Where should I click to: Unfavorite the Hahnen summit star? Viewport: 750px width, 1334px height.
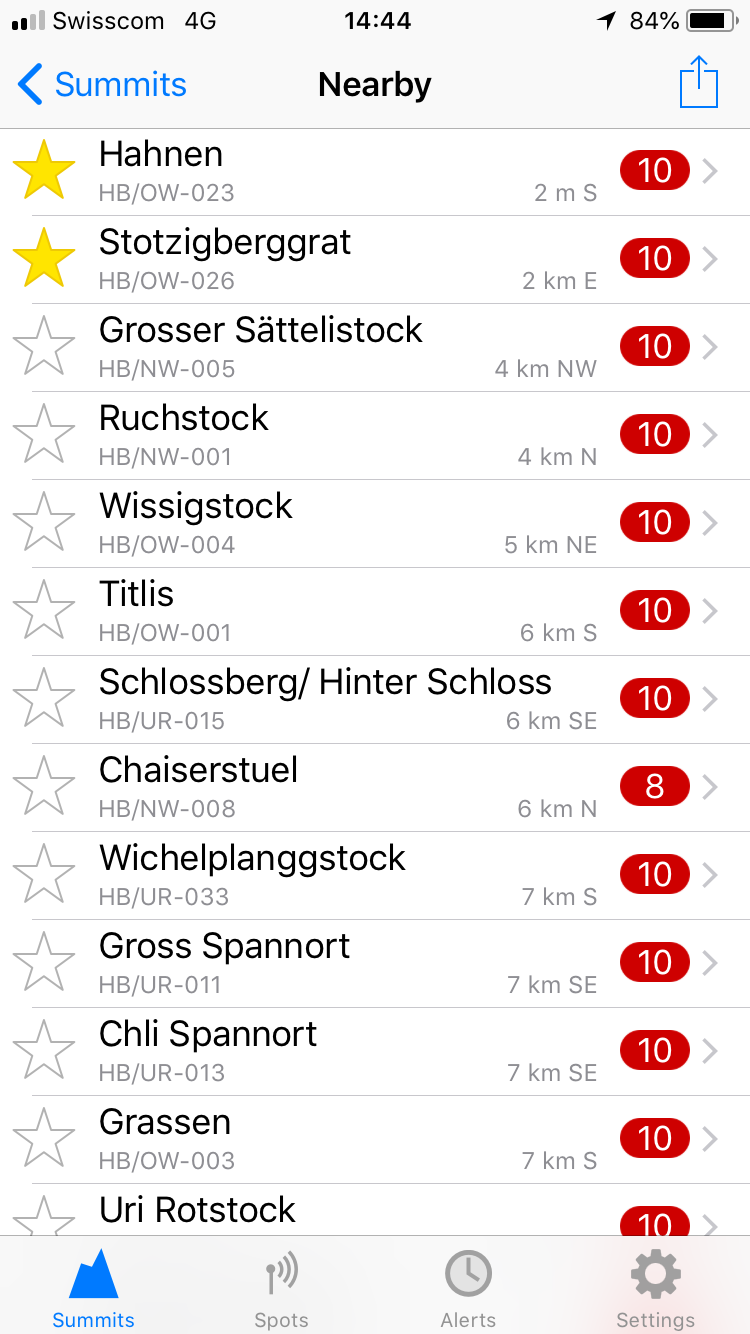[44, 171]
